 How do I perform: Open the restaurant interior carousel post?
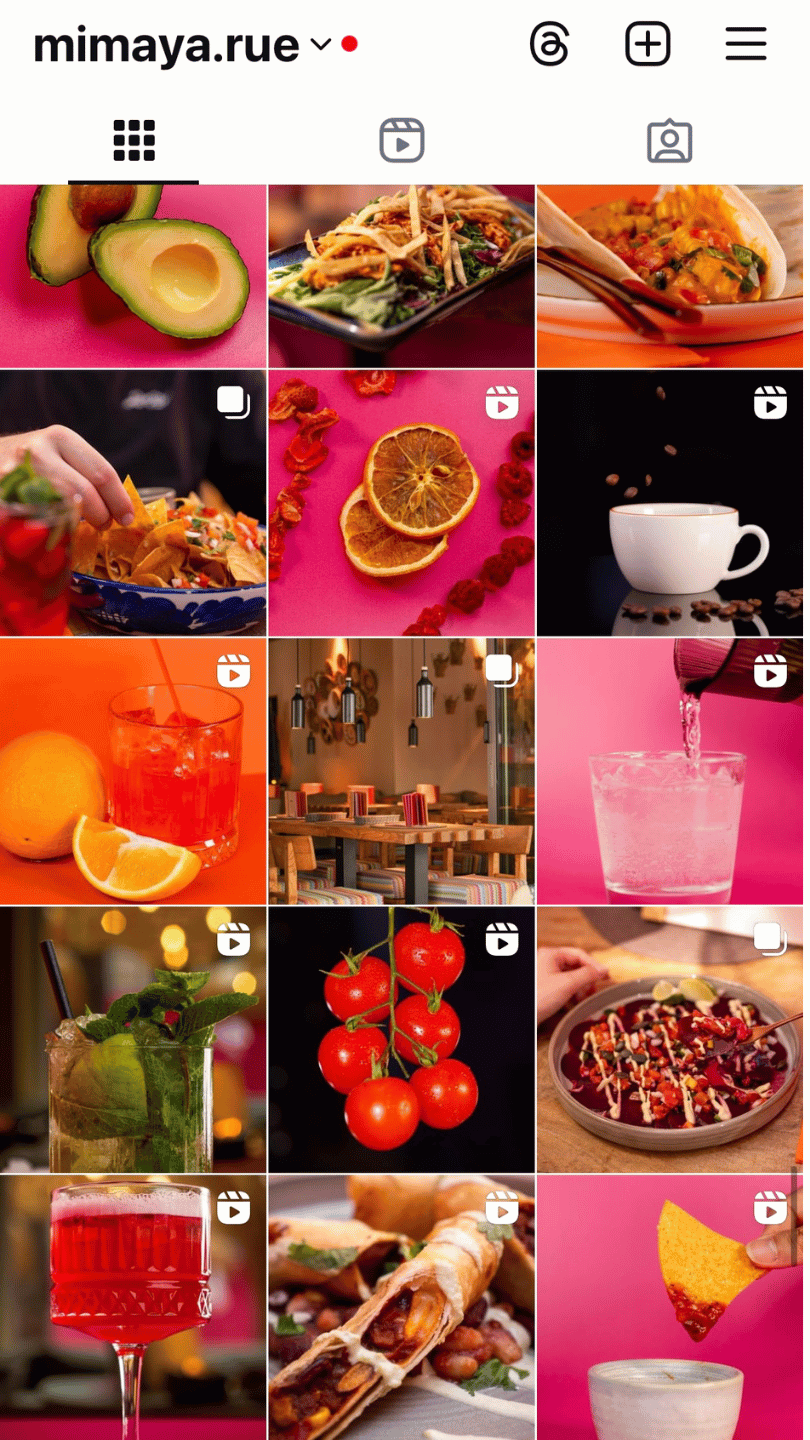tap(401, 771)
